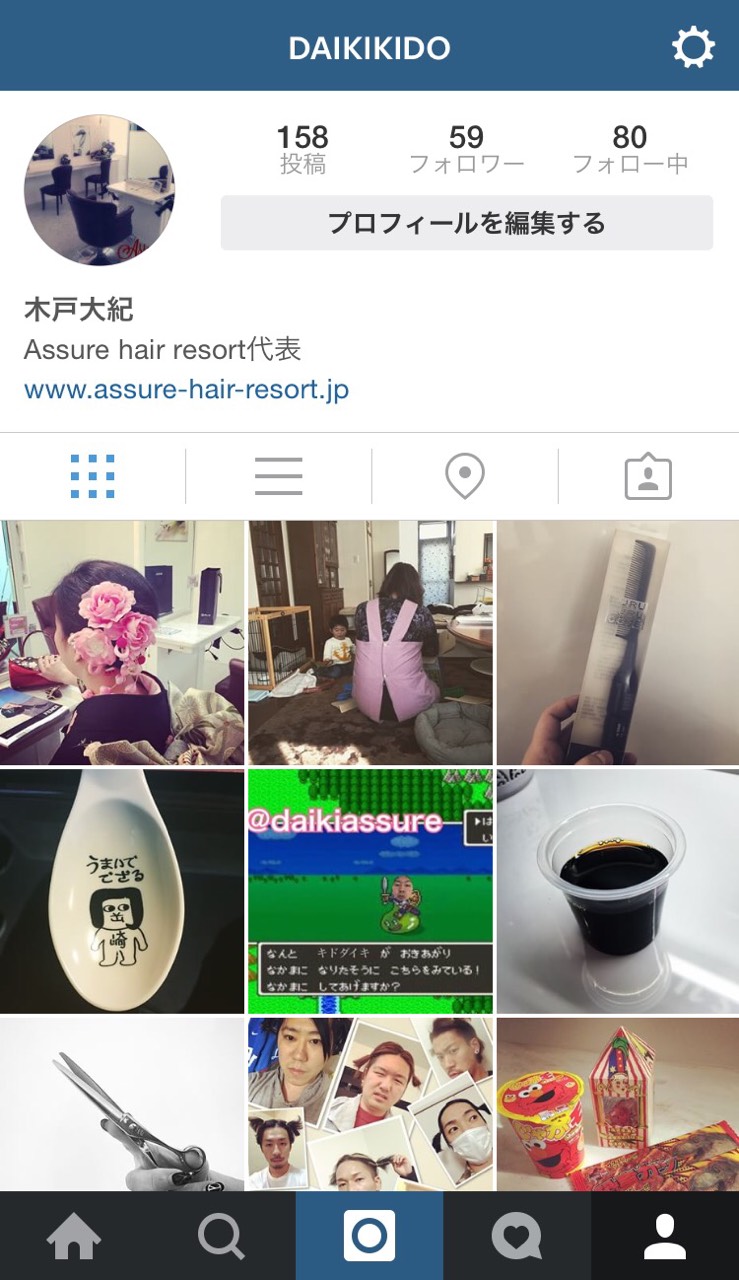Open the Elmo snack photo
The width and height of the screenshot is (739, 1280).
(x=618, y=1104)
